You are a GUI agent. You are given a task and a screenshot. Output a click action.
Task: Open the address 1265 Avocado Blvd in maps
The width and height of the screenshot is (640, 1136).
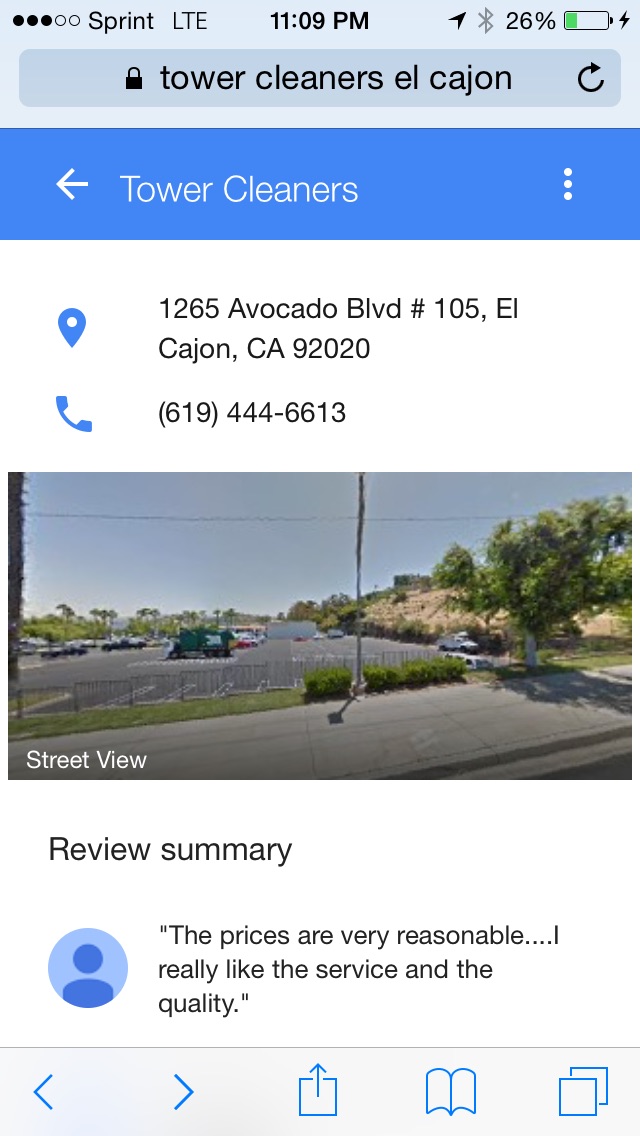[338, 328]
